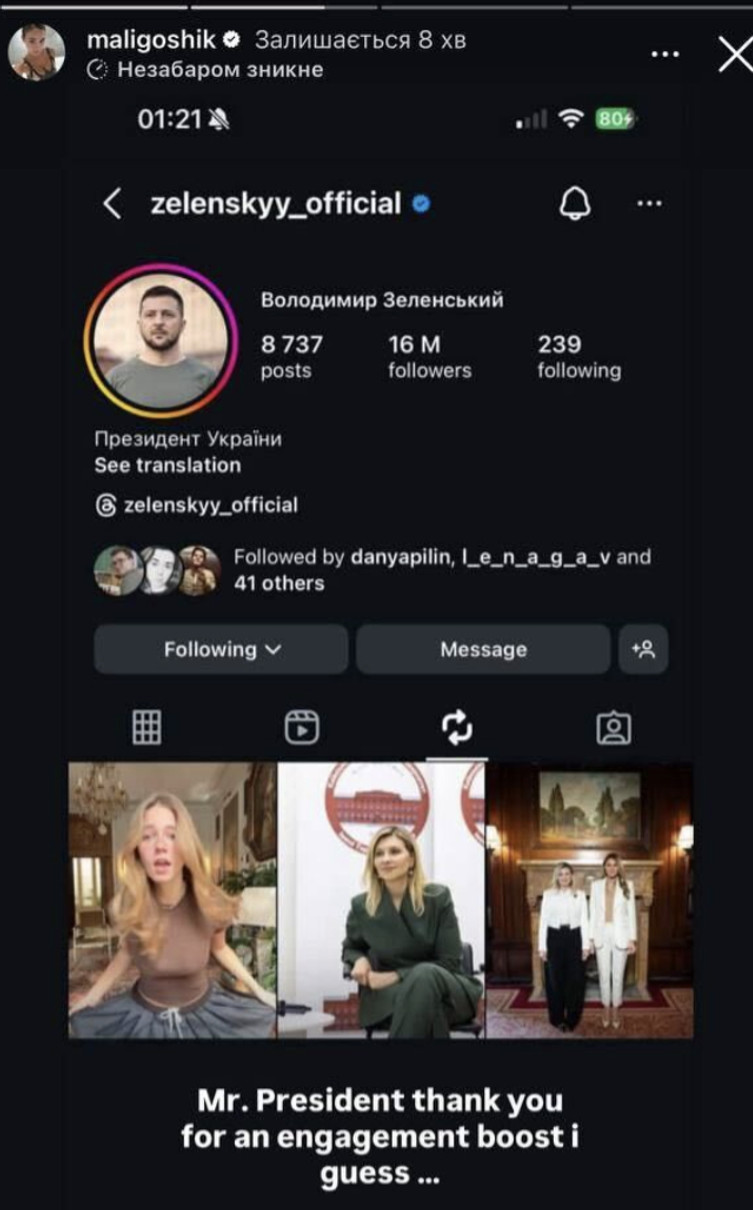Open the Threads icon next to zelenskyy_official
This screenshot has height=1210, width=753.
point(104,506)
